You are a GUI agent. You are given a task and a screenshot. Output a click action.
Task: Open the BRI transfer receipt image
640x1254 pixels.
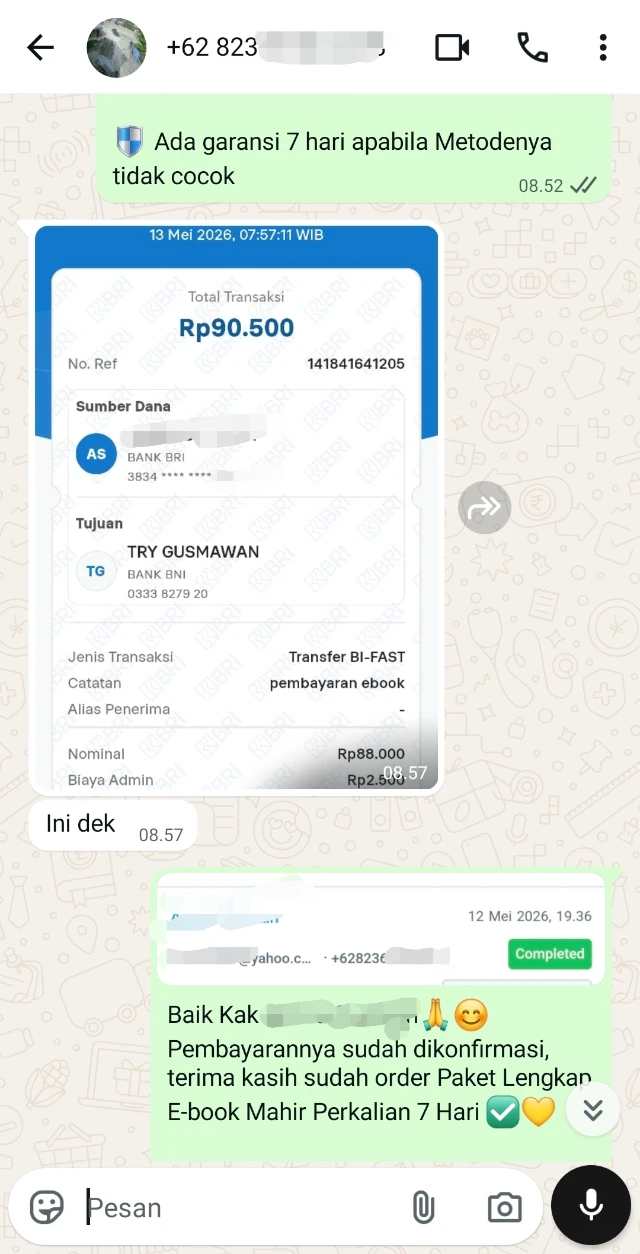[x=236, y=509]
